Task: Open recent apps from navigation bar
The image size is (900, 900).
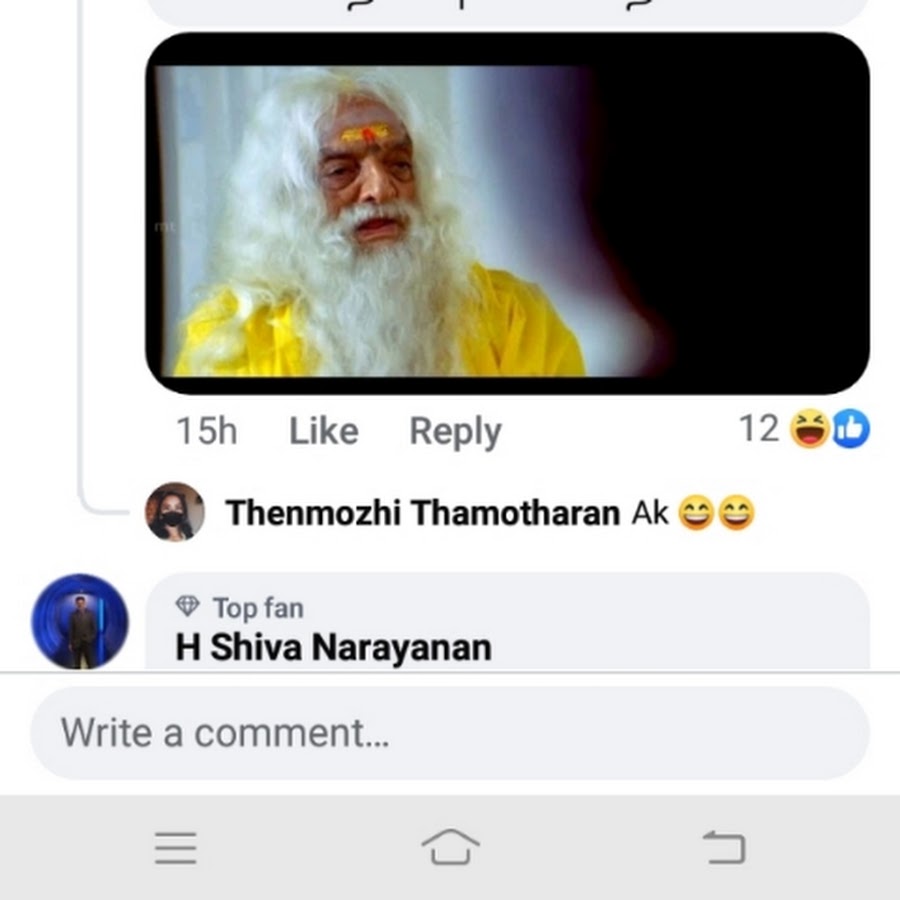Action: coord(176,849)
